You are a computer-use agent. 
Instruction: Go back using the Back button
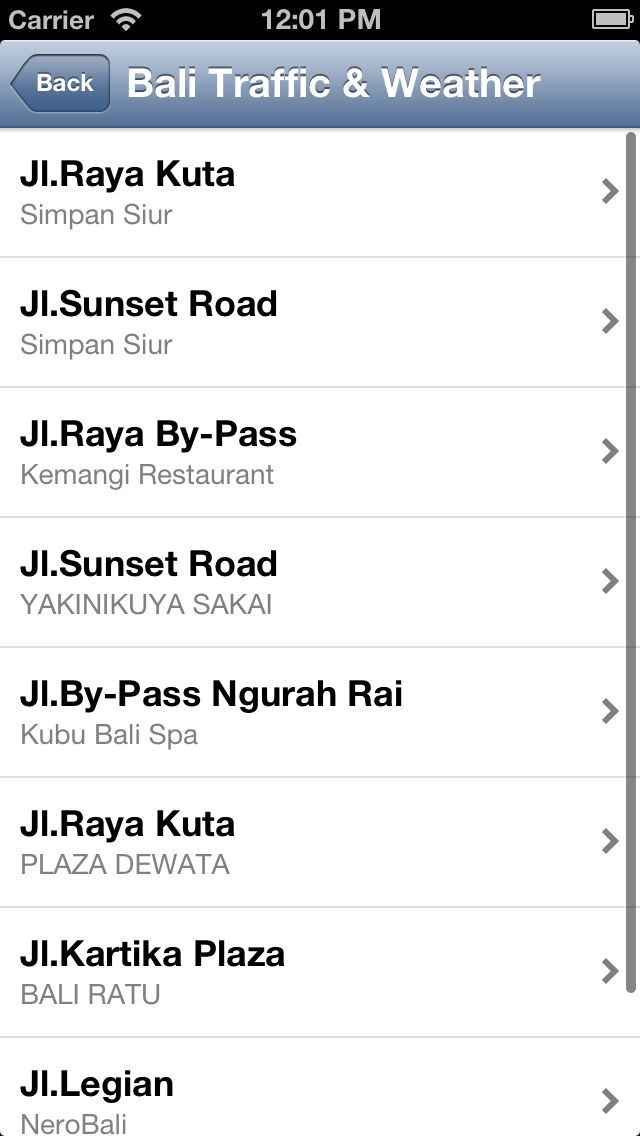(62, 83)
